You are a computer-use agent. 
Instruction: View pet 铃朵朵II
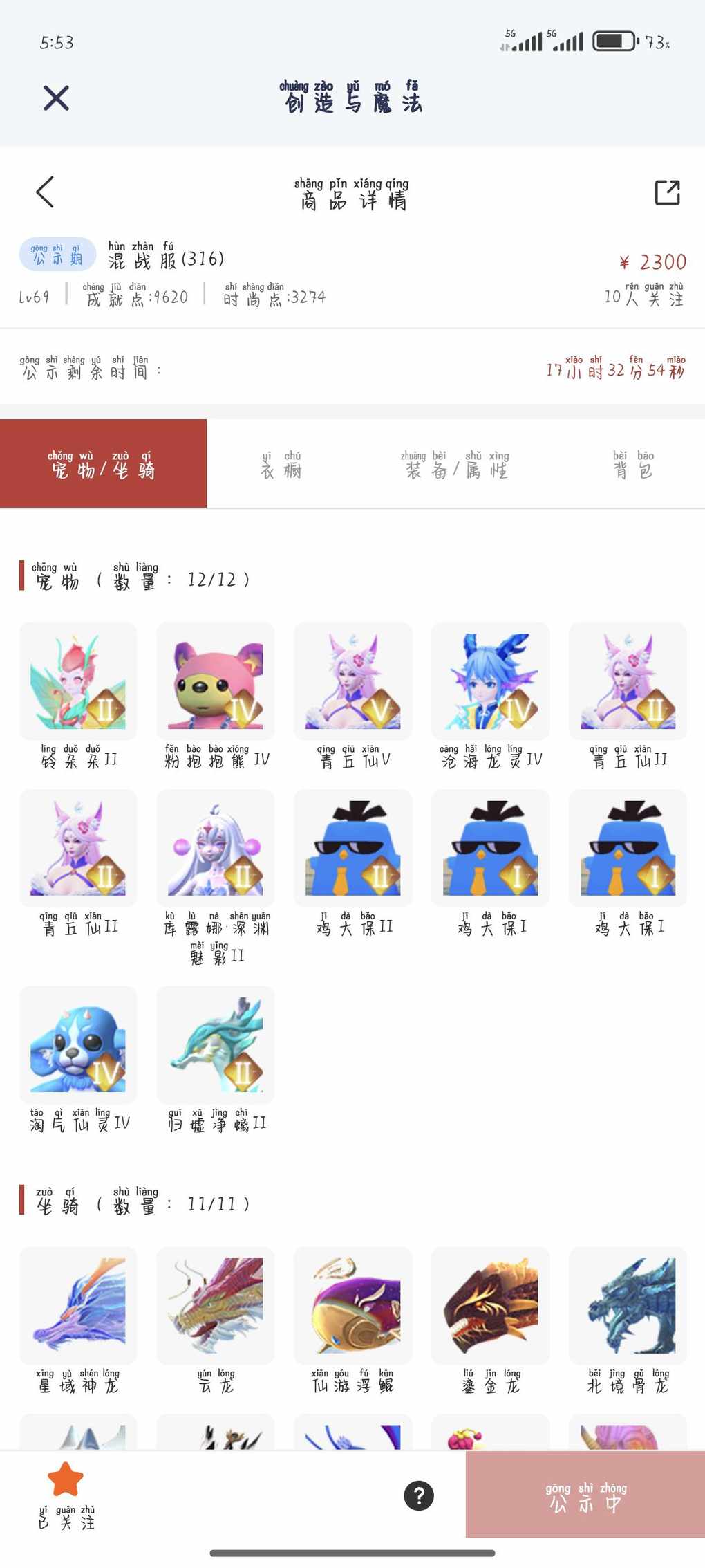(x=78, y=682)
